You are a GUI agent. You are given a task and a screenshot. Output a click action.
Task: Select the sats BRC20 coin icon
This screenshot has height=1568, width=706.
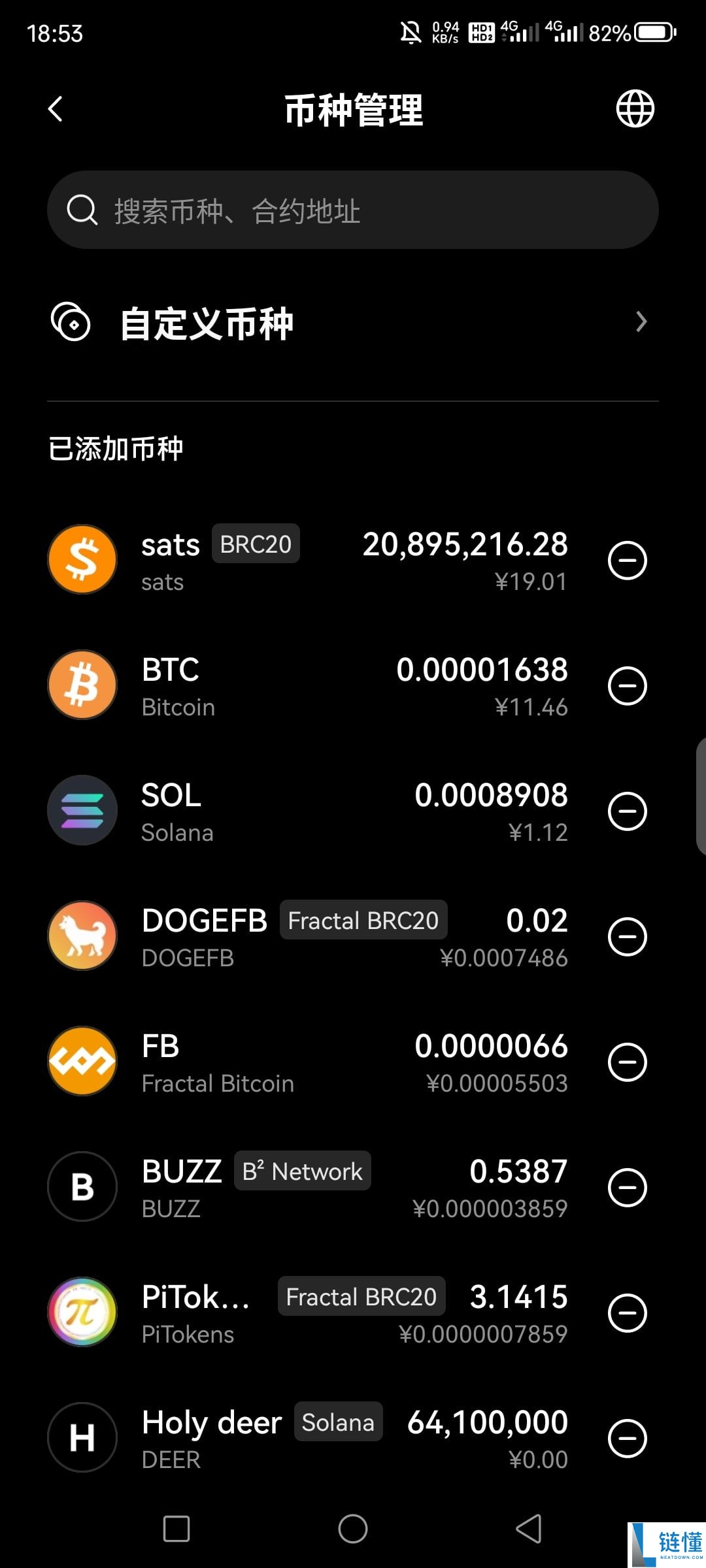click(x=82, y=559)
